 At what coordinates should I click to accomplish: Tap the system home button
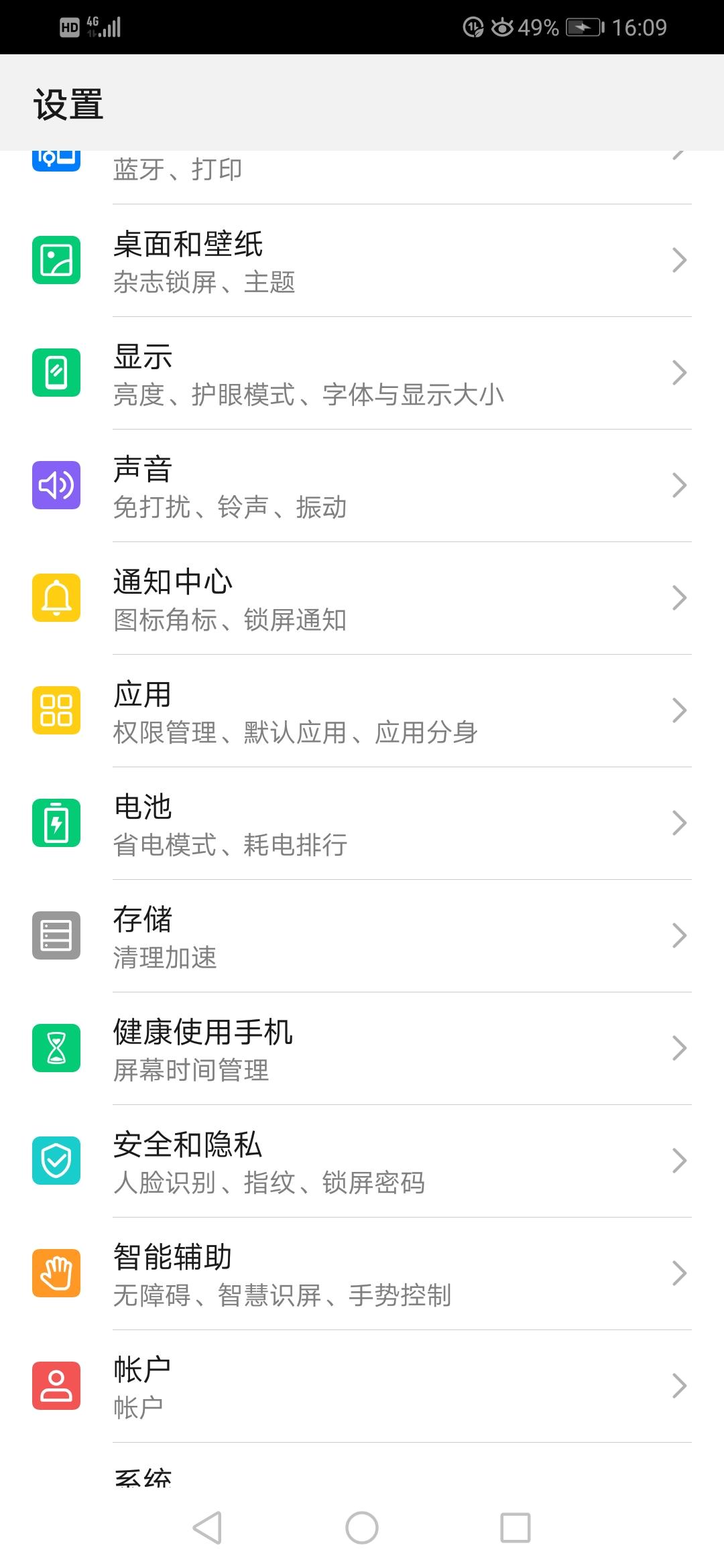coord(362,1528)
